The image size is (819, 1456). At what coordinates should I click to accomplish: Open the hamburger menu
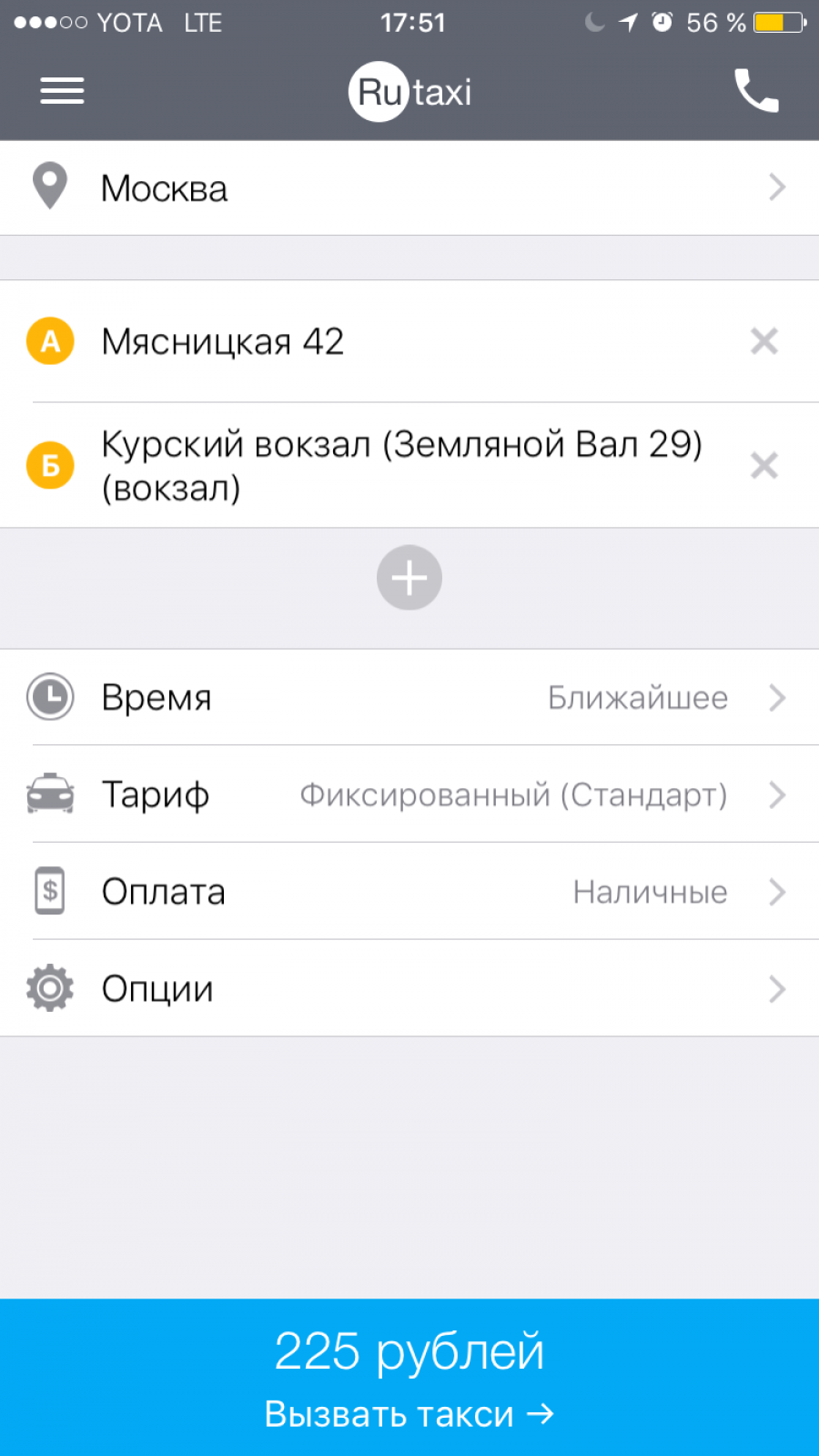coord(62,91)
